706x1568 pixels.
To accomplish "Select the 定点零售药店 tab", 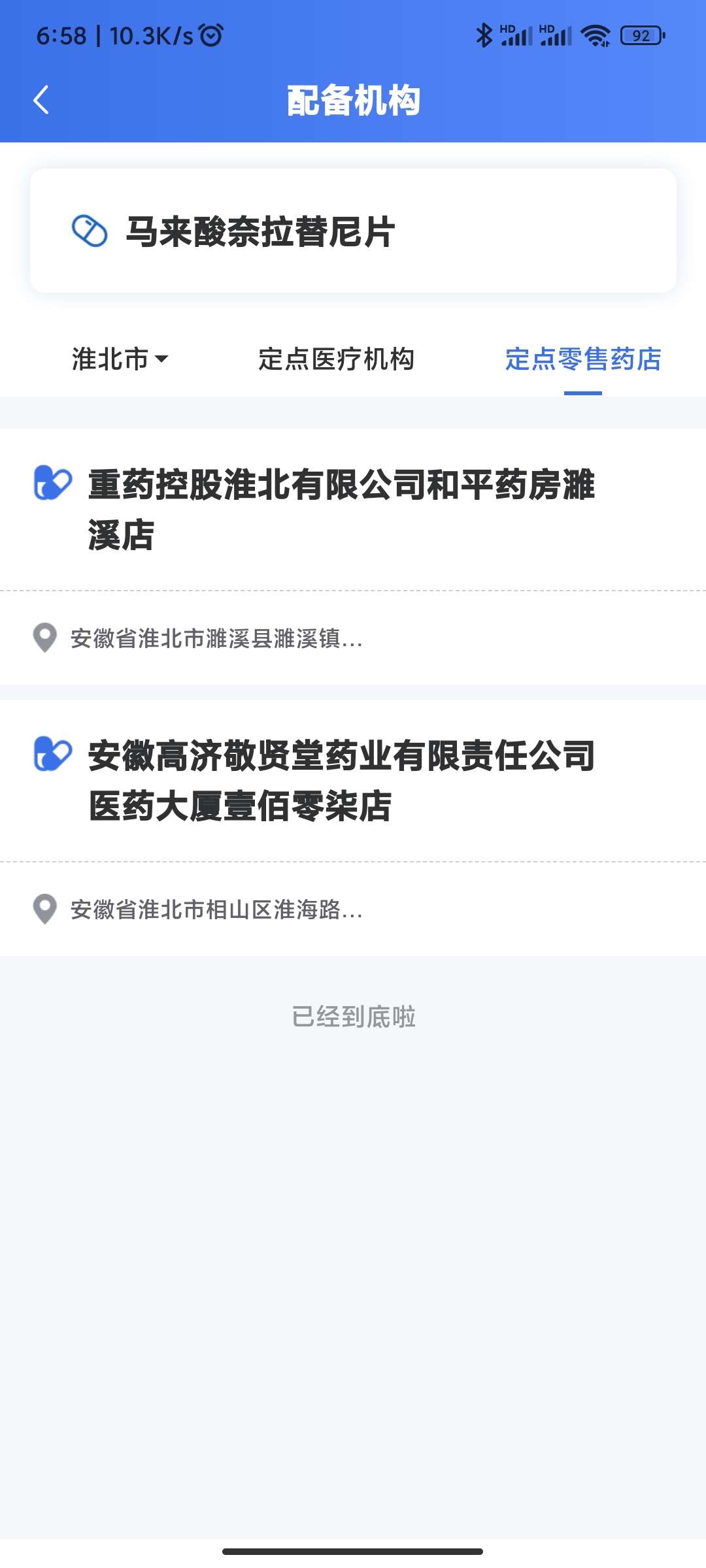I will point(582,359).
